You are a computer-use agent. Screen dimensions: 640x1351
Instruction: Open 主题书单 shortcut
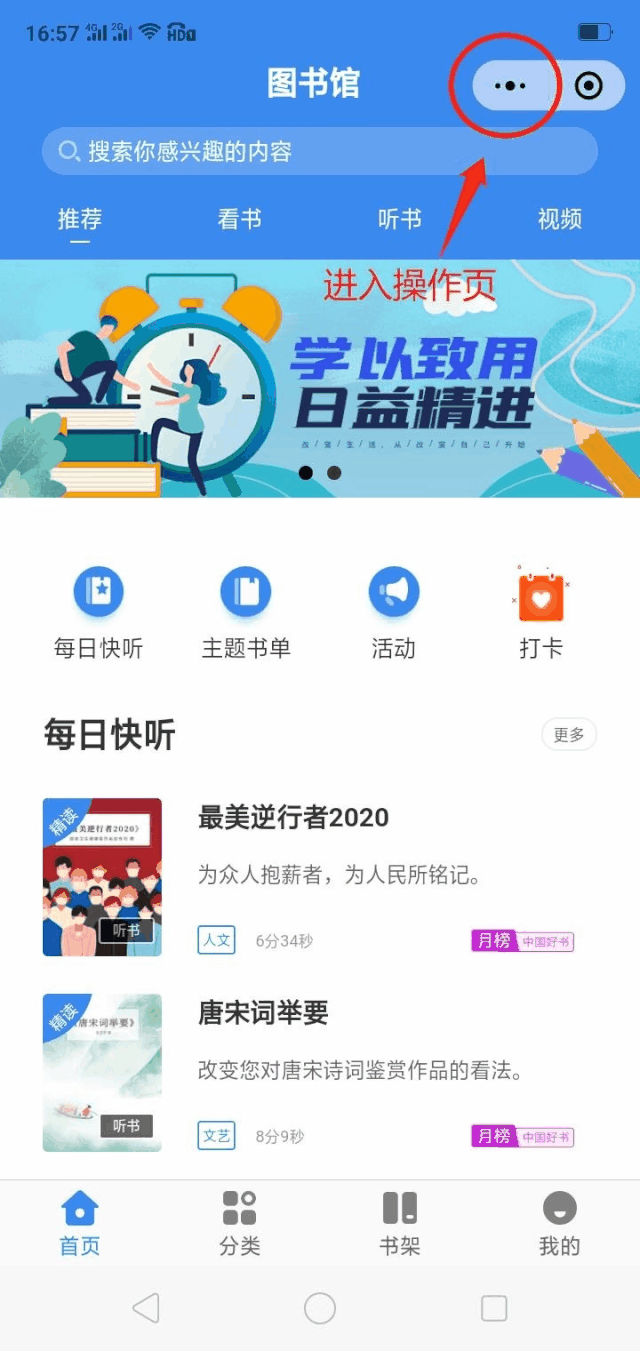pyautogui.click(x=246, y=592)
